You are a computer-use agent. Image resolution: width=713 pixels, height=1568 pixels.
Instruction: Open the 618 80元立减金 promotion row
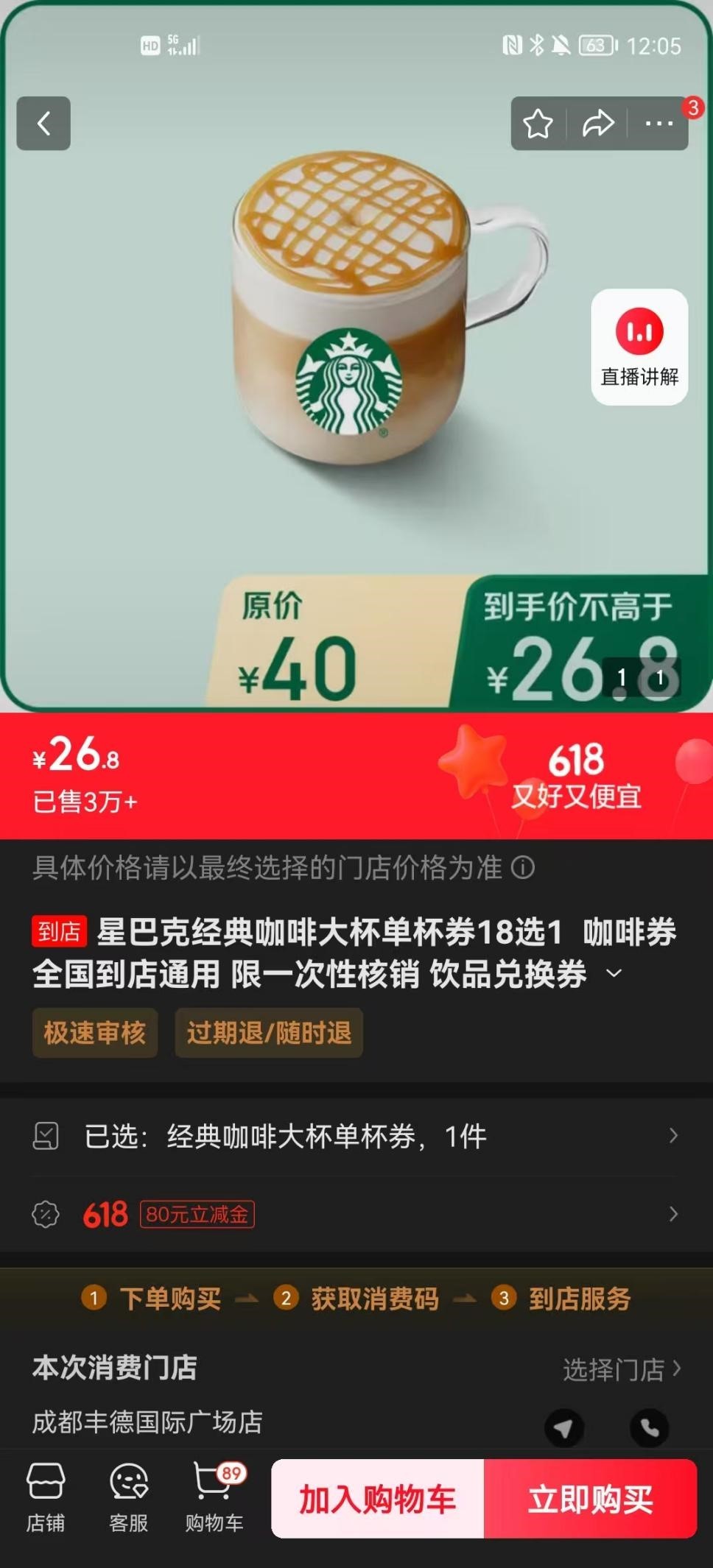(x=356, y=1214)
